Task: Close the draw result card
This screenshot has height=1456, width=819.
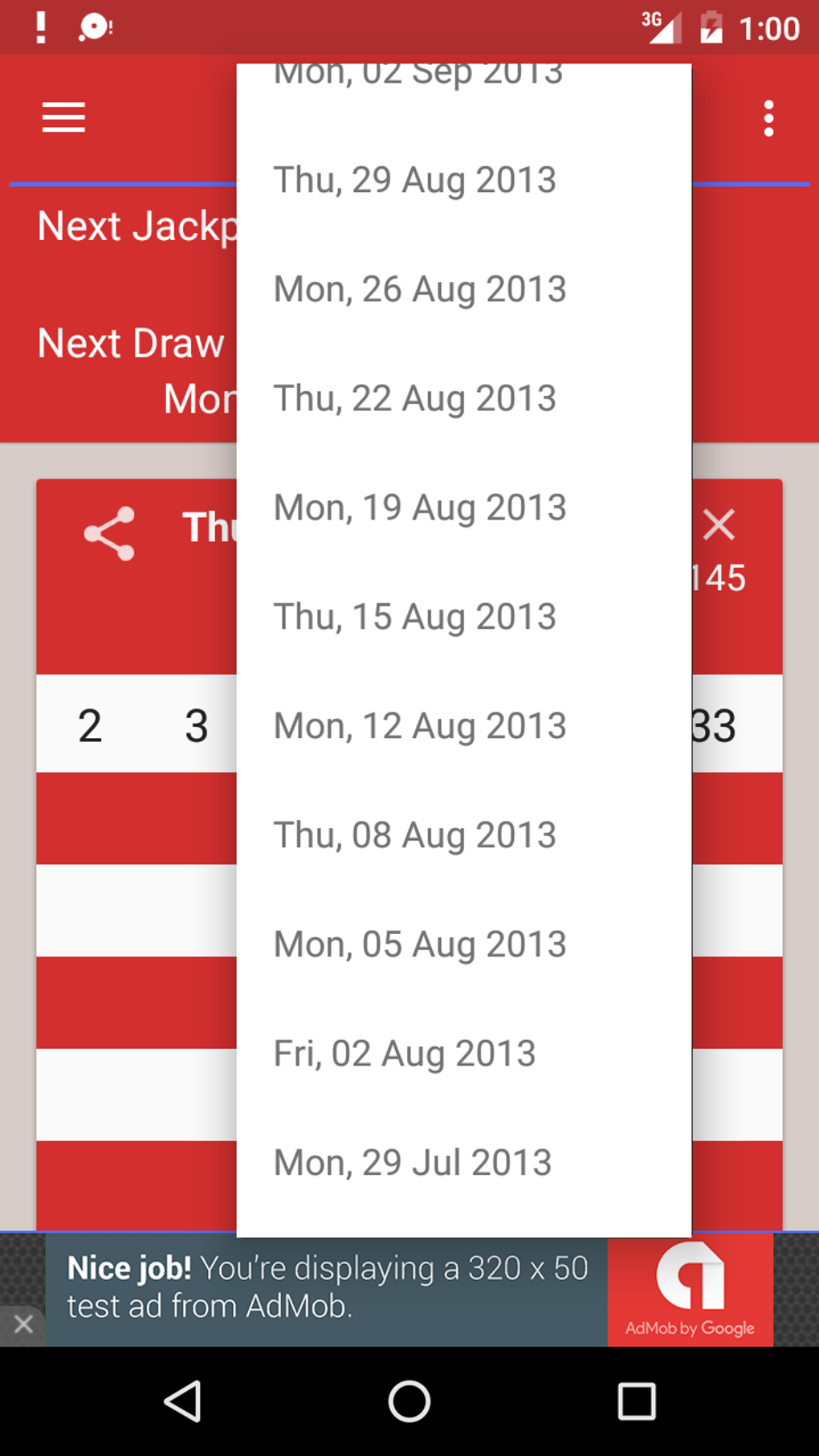Action: [x=719, y=525]
